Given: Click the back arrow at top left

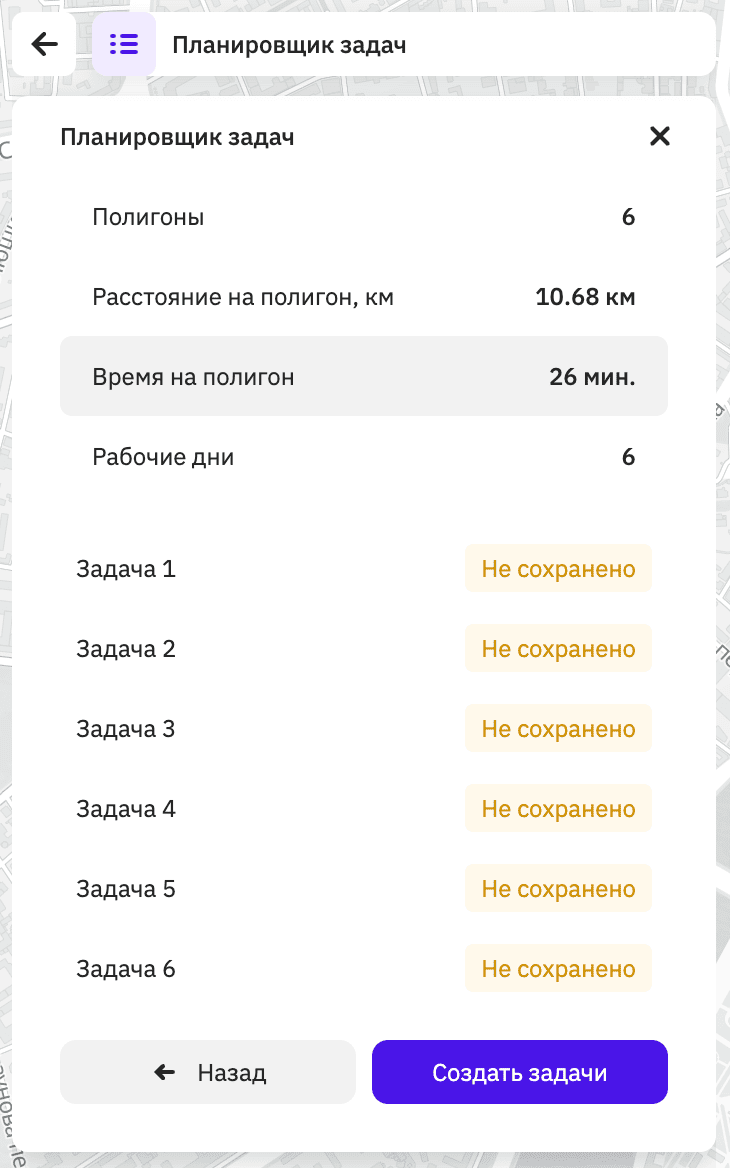Looking at the screenshot, I should click(x=44, y=44).
